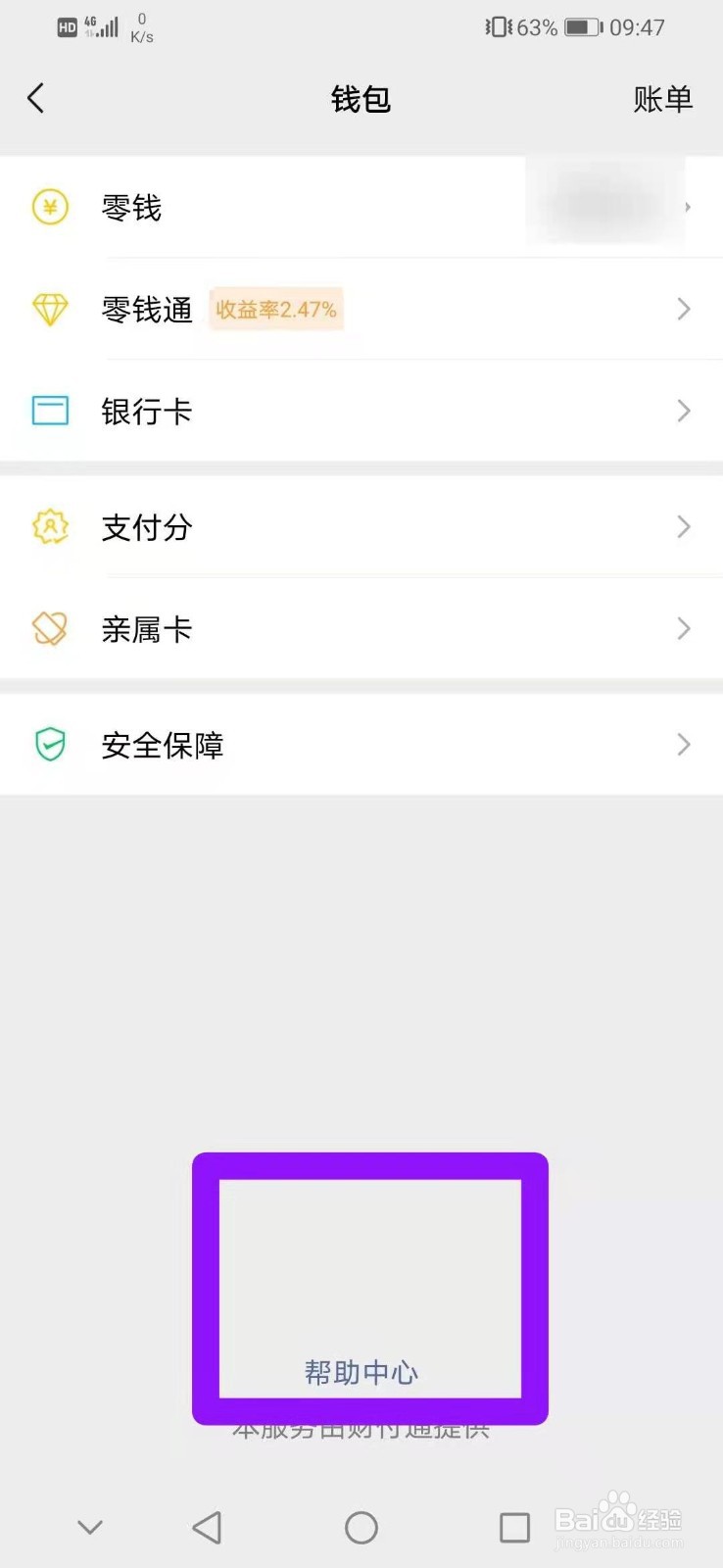The width and height of the screenshot is (723, 1568).
Task: Open the 安全保障 row
Action: 361,745
